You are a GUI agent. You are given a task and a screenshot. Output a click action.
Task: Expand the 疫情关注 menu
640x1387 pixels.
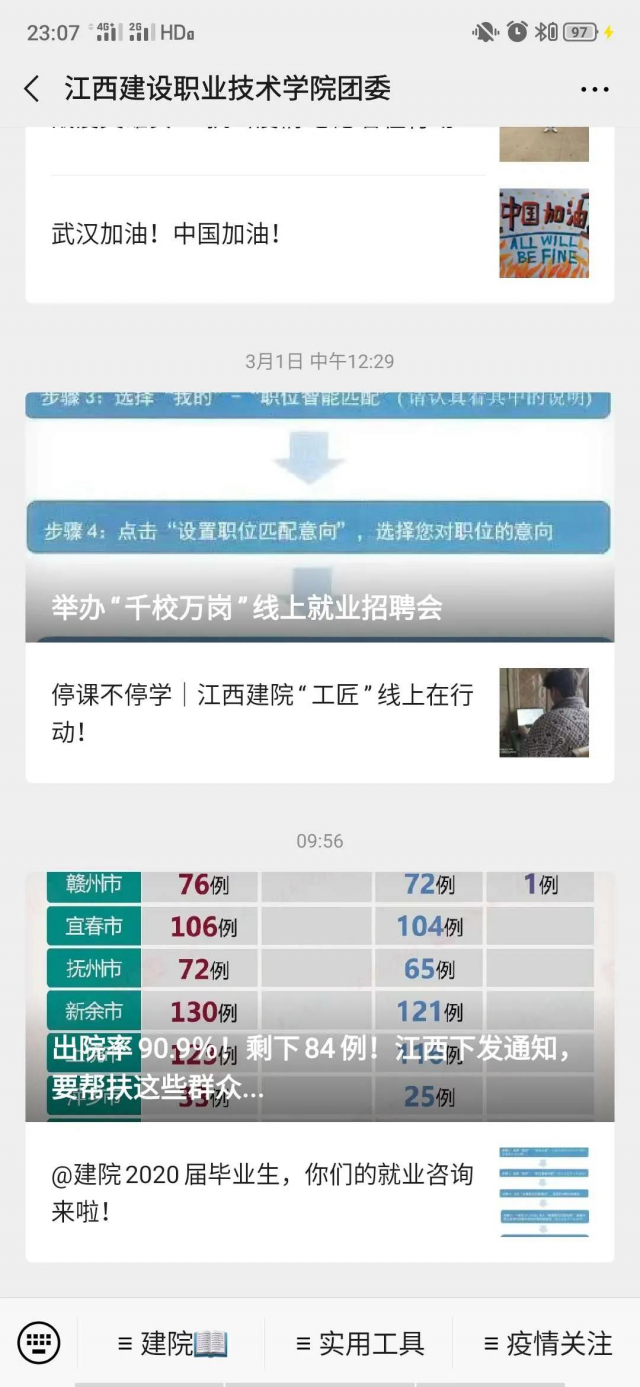547,1344
